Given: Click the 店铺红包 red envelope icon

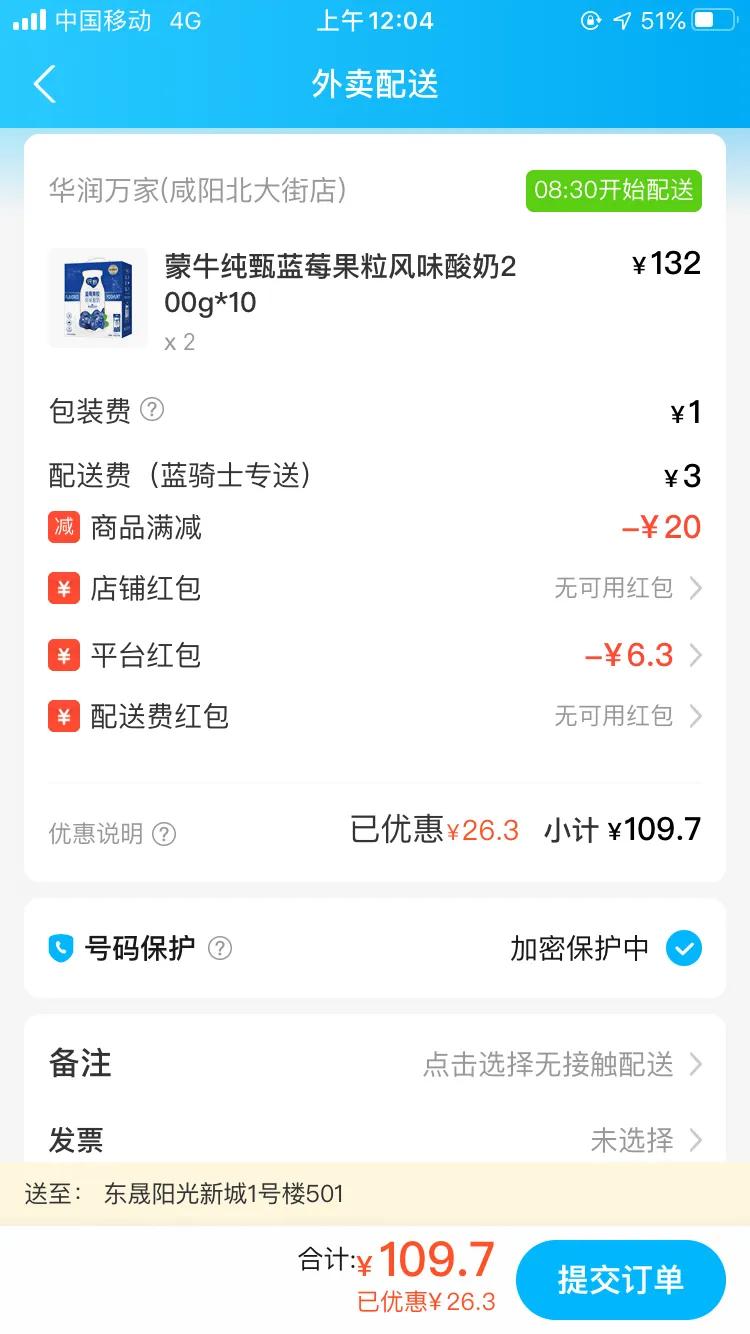Looking at the screenshot, I should [62, 590].
